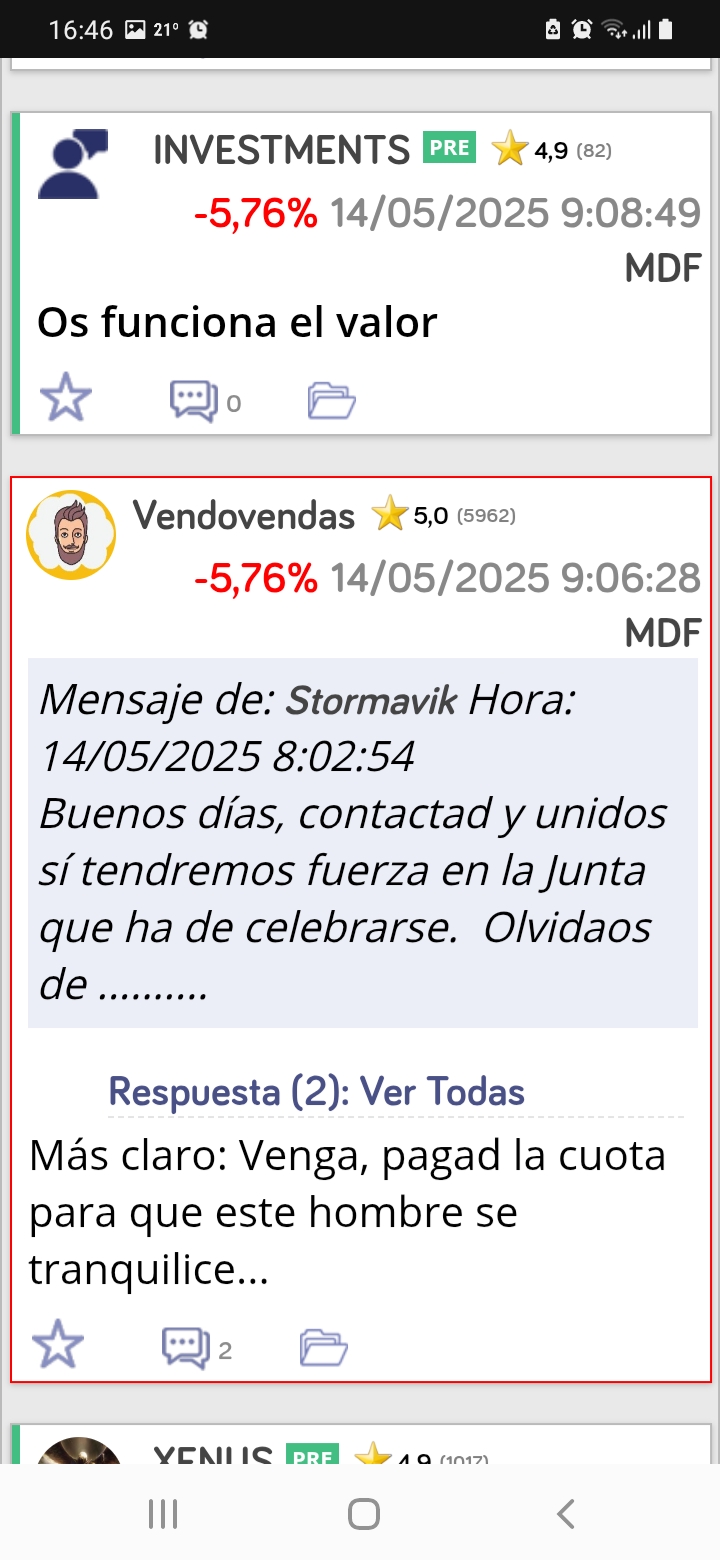Open Vendovendas profile avatar
Viewport: 720px width, 1560px height.
click(x=71, y=535)
